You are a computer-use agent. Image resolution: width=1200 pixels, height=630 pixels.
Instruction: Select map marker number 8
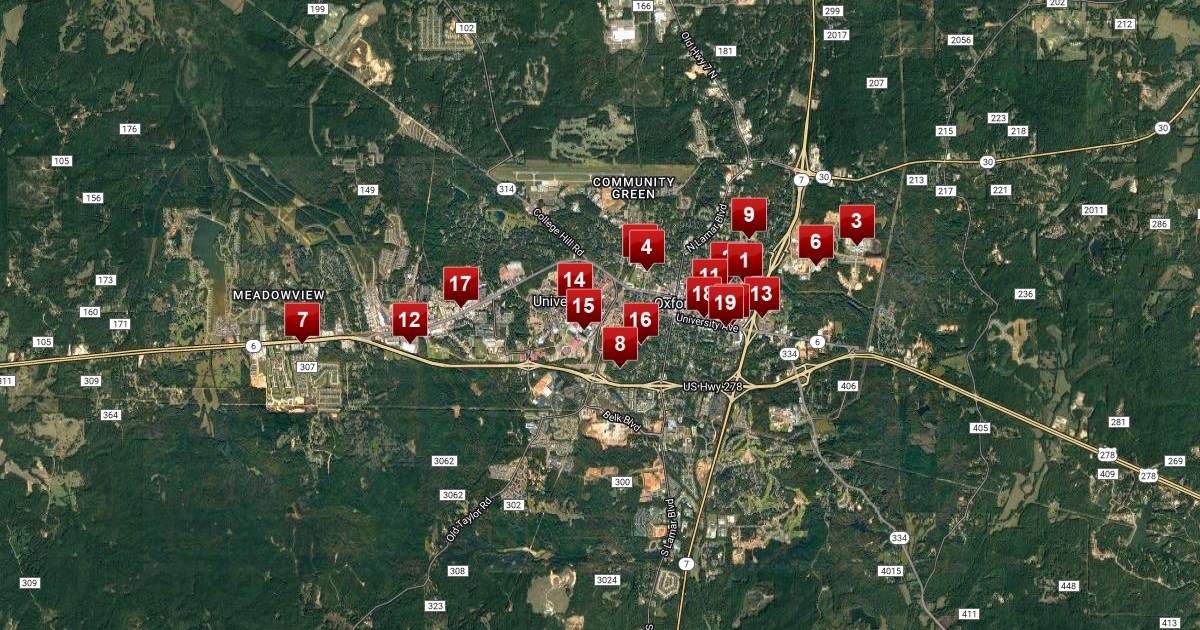click(x=620, y=344)
